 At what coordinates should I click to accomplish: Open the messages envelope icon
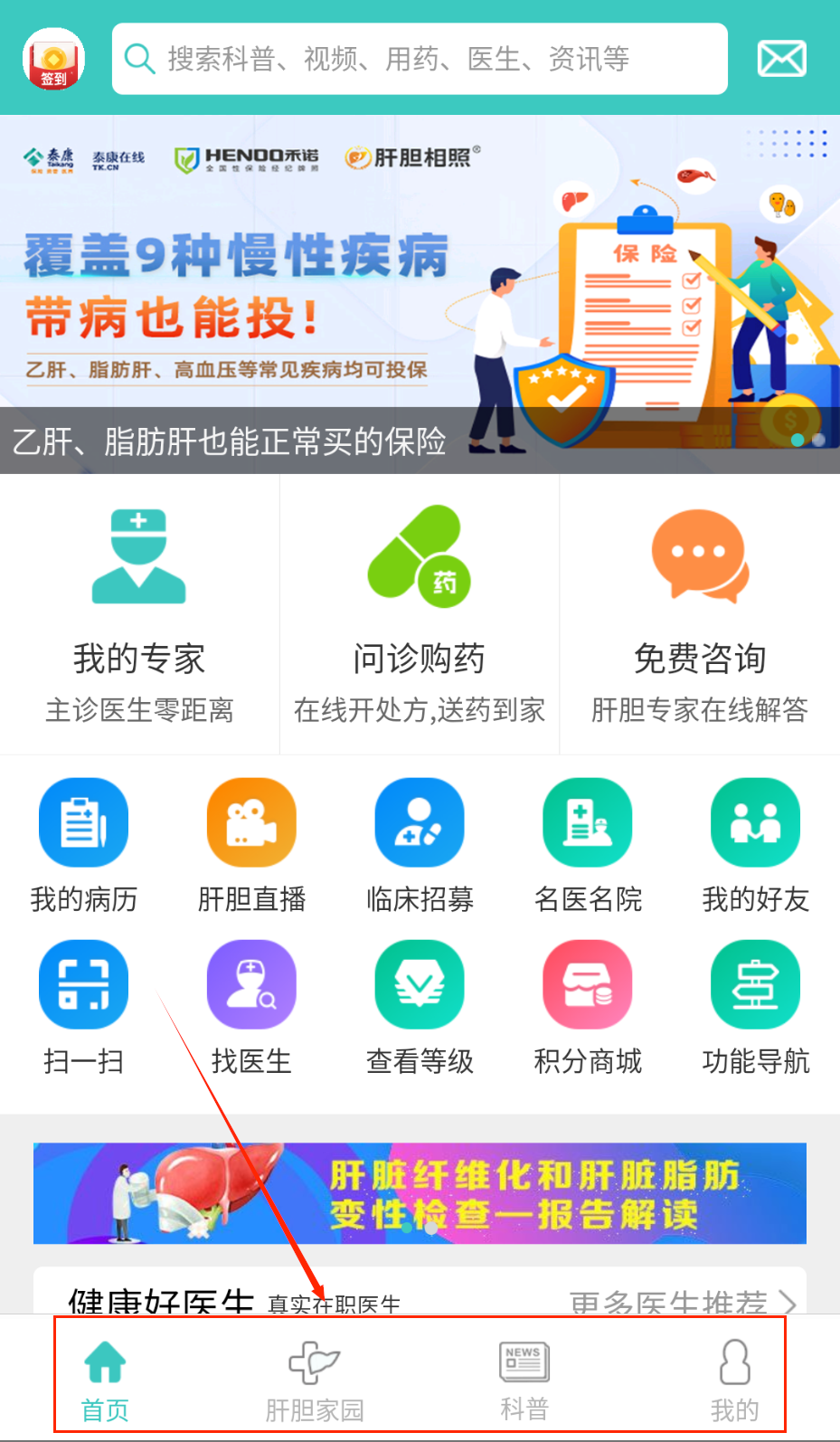tap(781, 60)
